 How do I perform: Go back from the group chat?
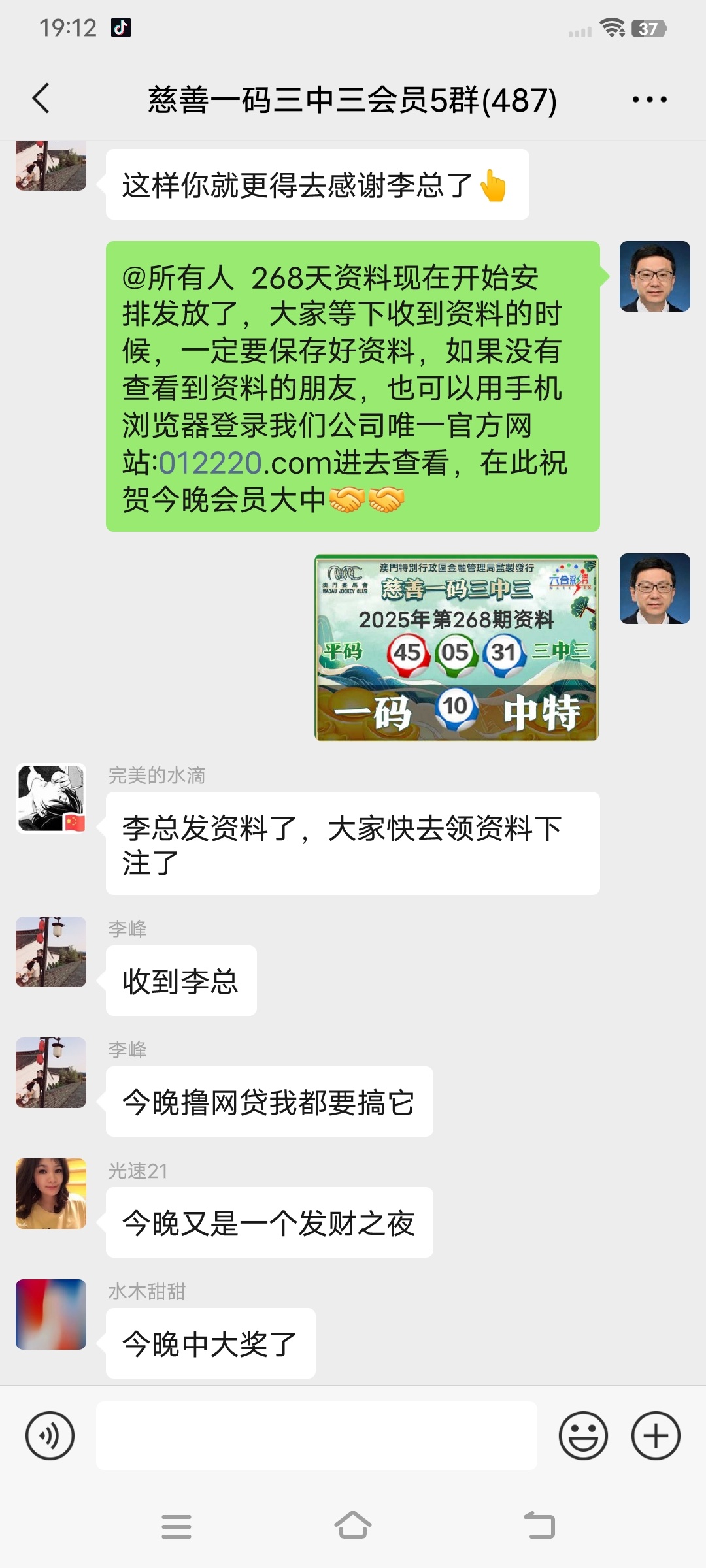click(41, 99)
